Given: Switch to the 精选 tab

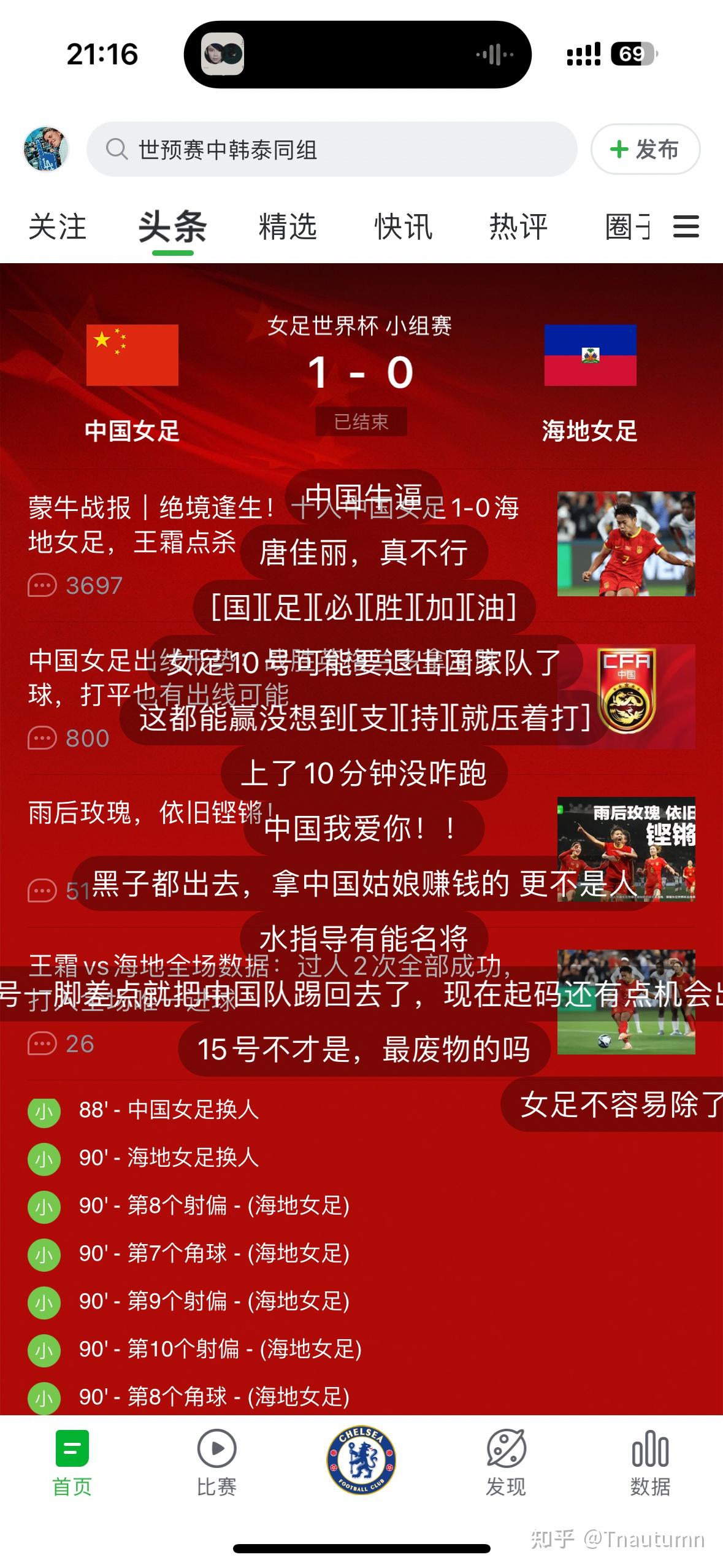Looking at the screenshot, I should tap(288, 227).
